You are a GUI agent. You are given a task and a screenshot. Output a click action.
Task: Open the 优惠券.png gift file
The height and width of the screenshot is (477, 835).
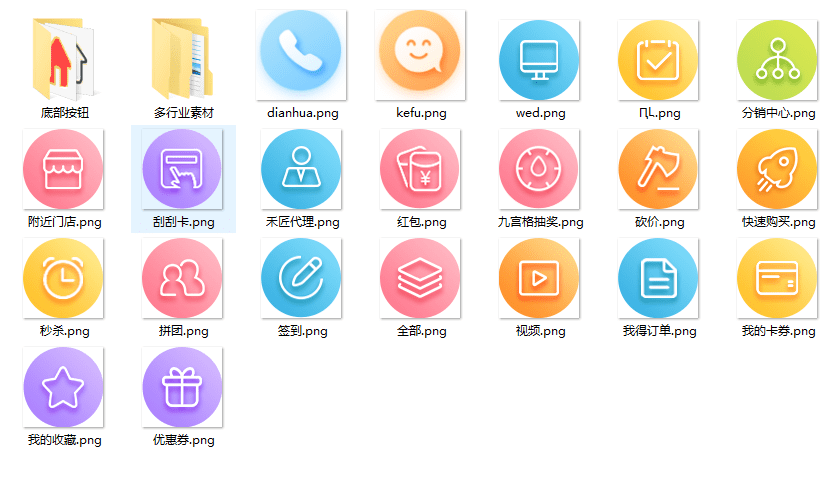click(x=183, y=387)
